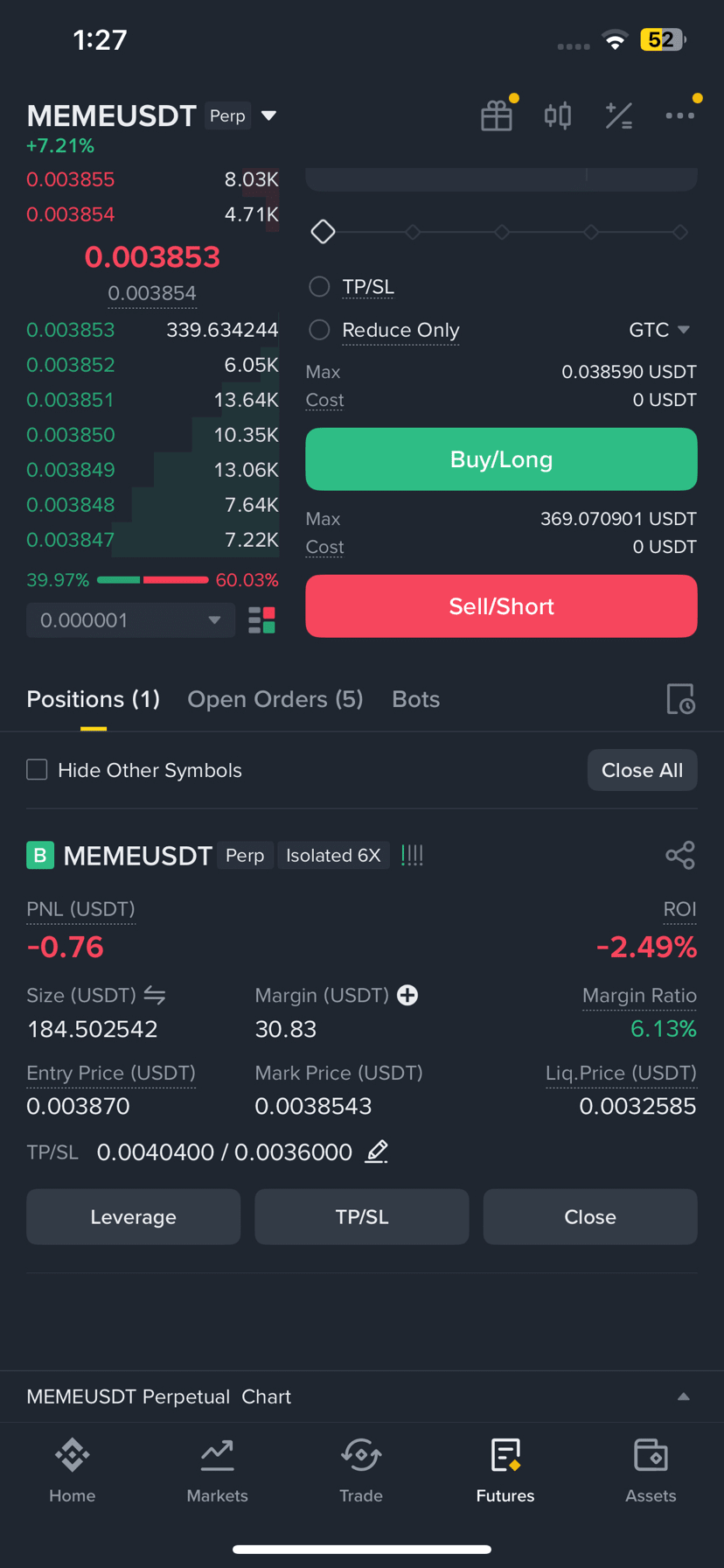This screenshot has height=1568, width=724.
Task: Check Hide Other Symbols
Action: pyautogui.click(x=37, y=770)
